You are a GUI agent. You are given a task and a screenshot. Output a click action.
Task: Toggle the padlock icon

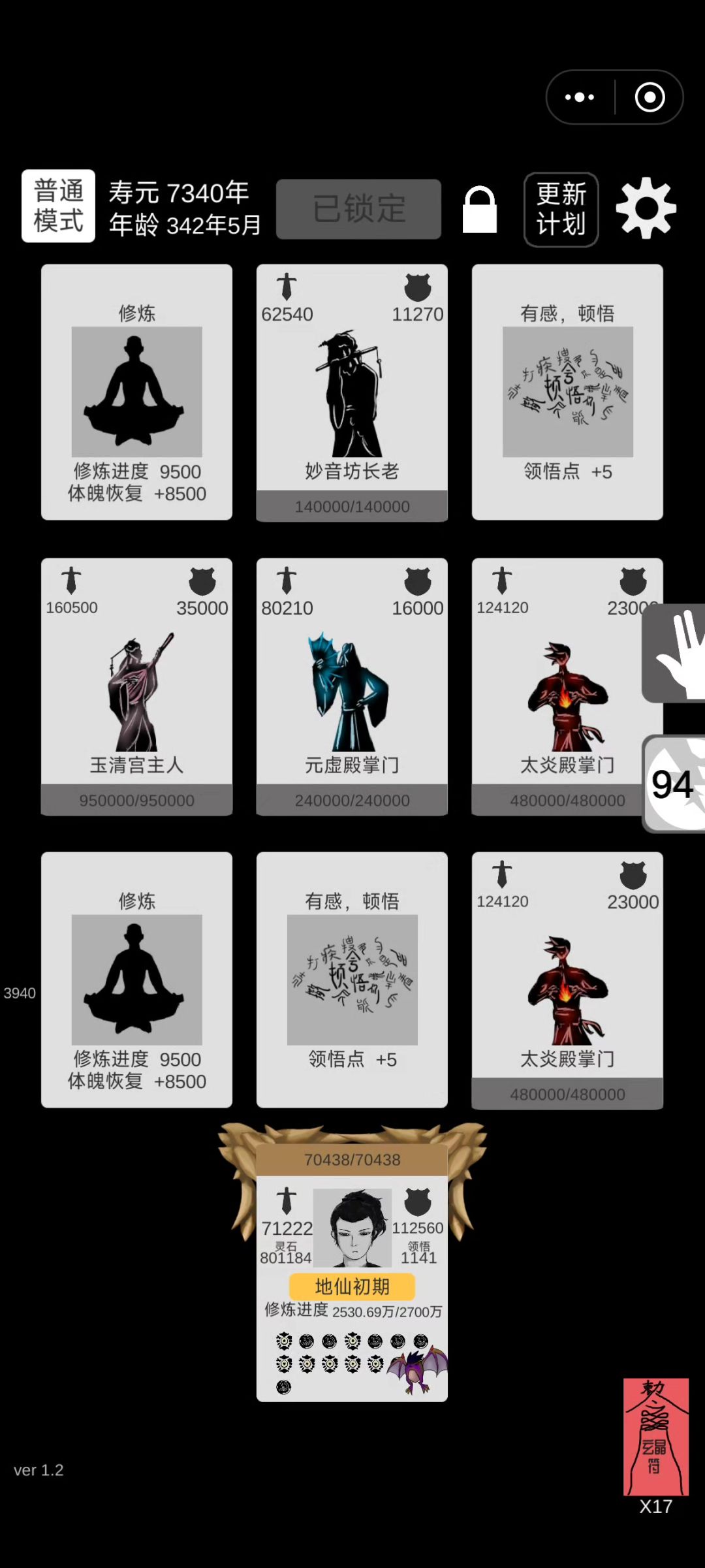pyautogui.click(x=480, y=210)
